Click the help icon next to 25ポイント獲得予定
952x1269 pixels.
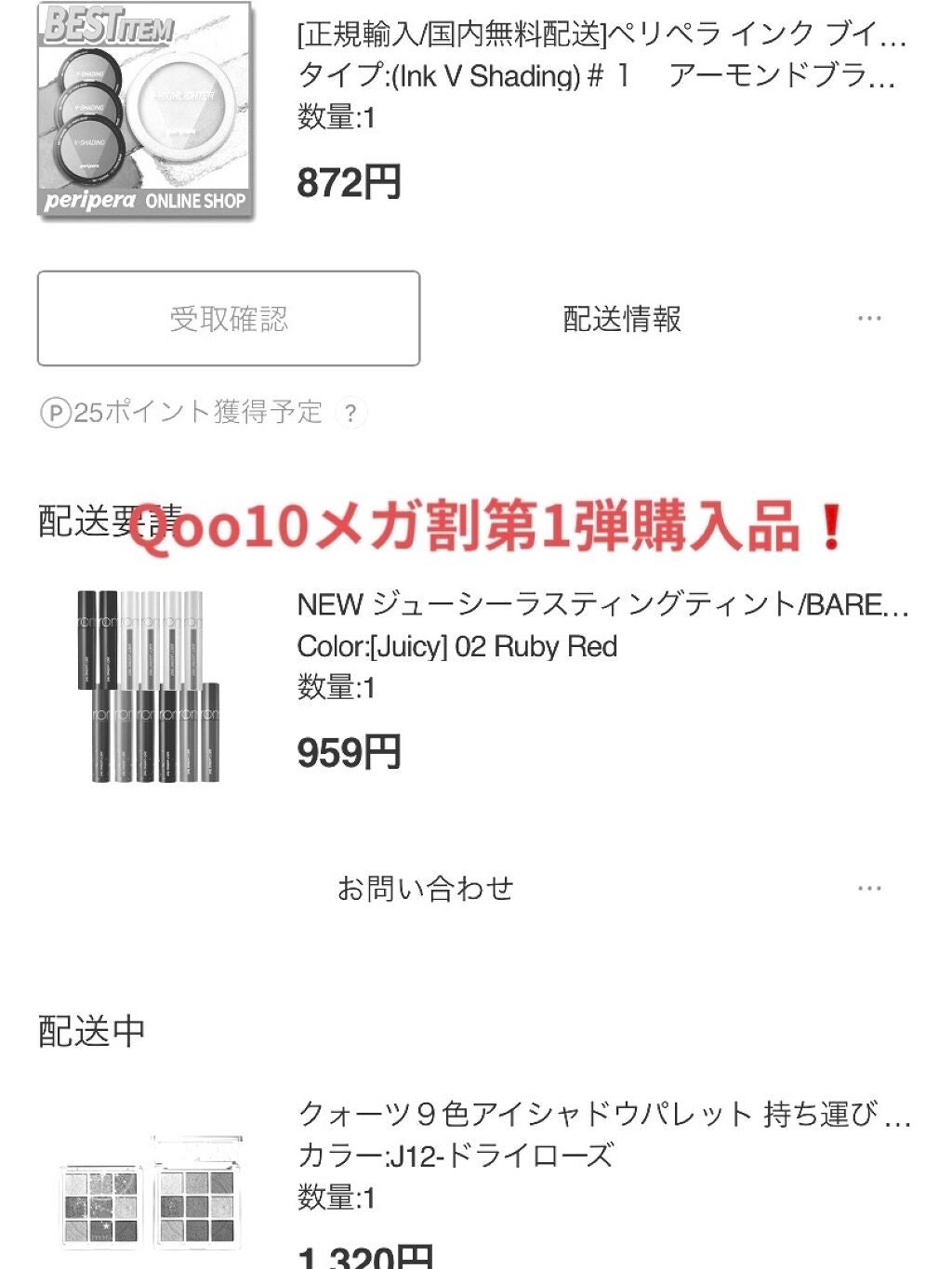pyautogui.click(x=350, y=413)
